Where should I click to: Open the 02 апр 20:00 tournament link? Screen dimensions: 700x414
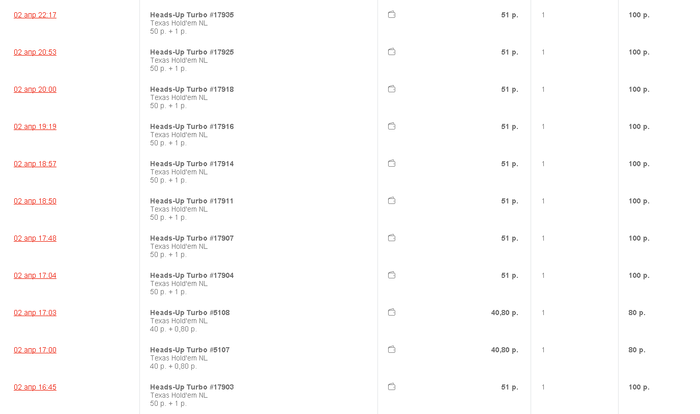click(x=35, y=89)
